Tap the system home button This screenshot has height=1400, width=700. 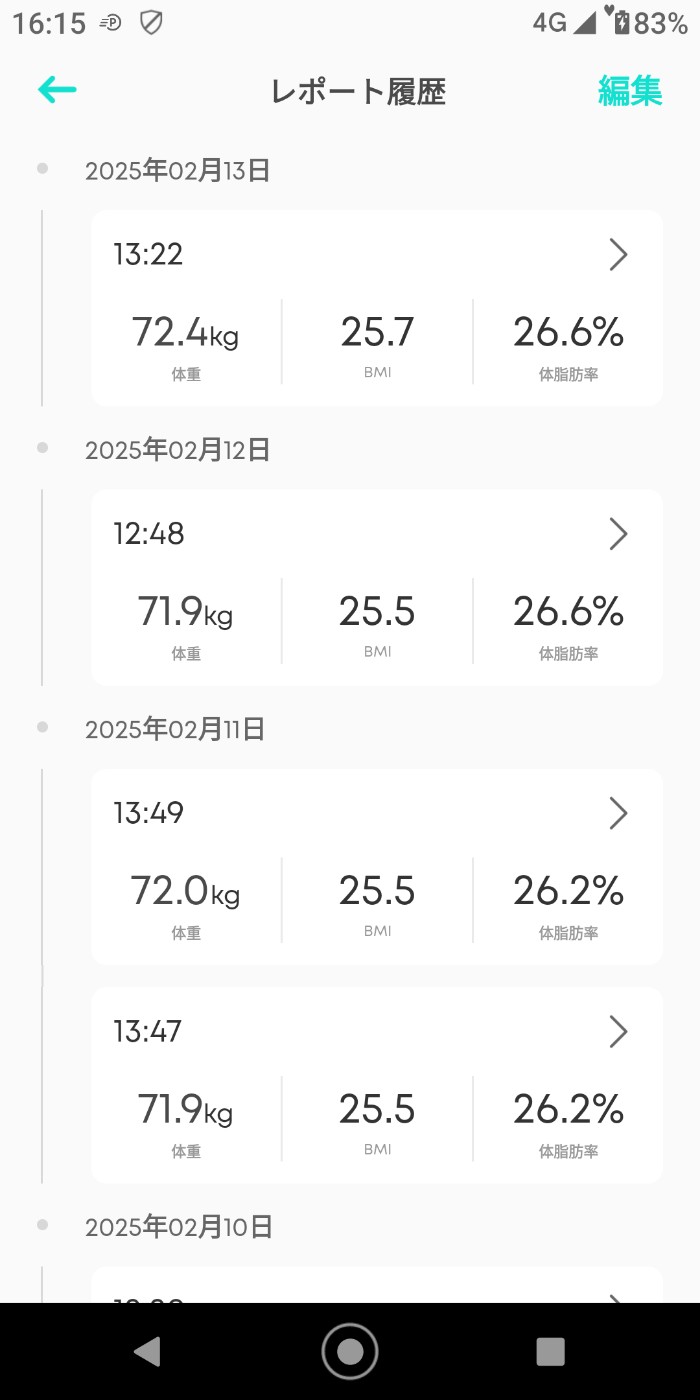[x=350, y=1351]
